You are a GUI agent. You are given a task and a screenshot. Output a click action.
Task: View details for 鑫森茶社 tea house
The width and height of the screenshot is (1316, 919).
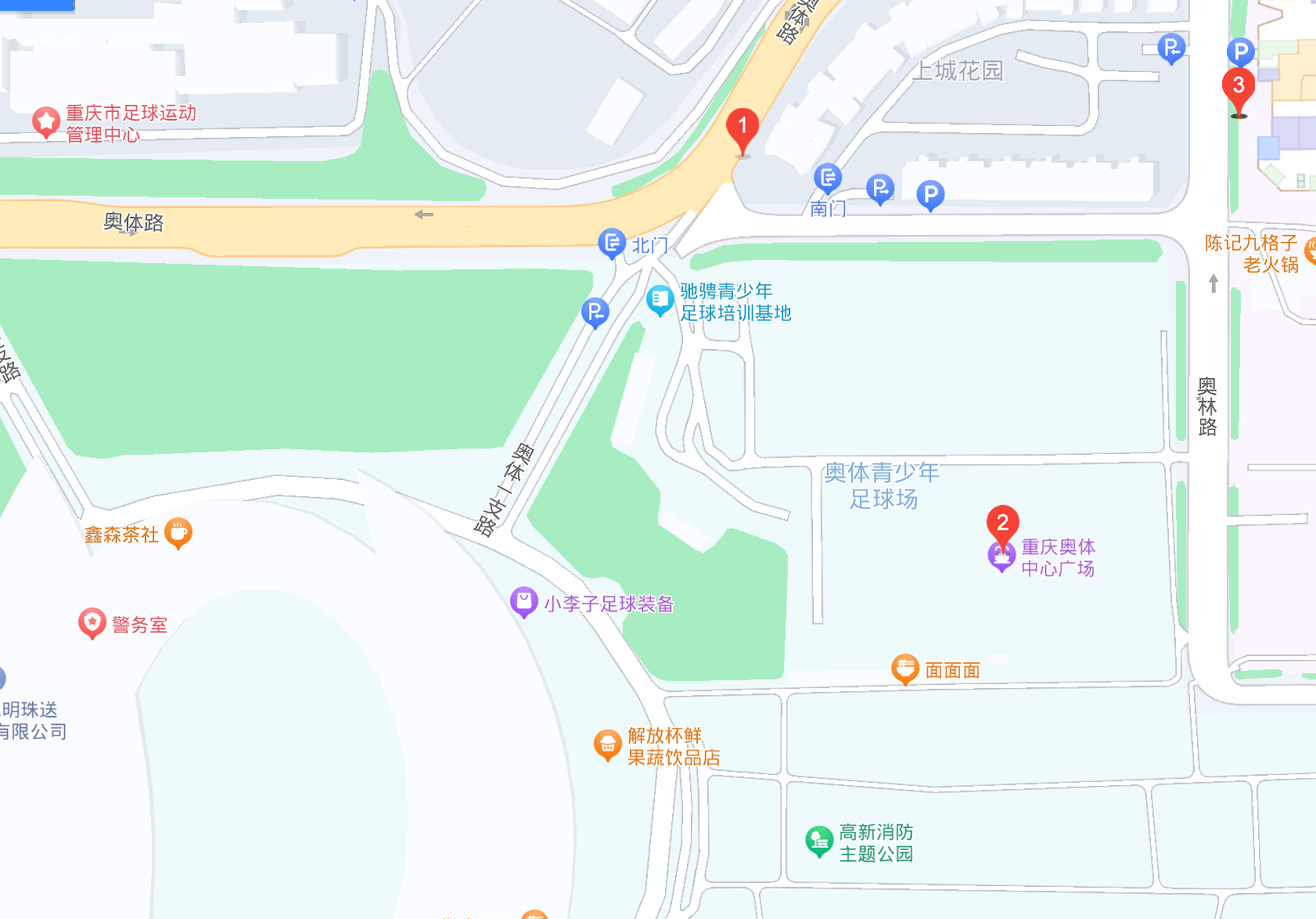(x=178, y=533)
